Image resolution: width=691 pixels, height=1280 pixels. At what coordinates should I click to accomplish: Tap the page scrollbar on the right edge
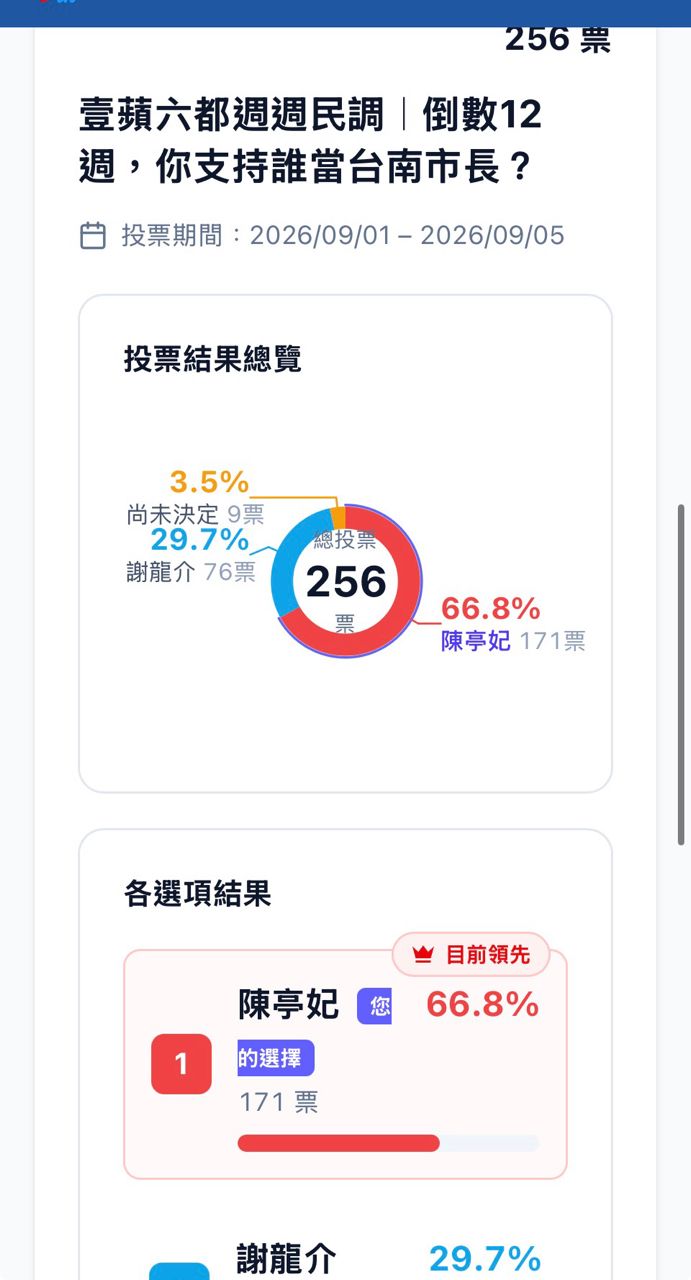(681, 675)
